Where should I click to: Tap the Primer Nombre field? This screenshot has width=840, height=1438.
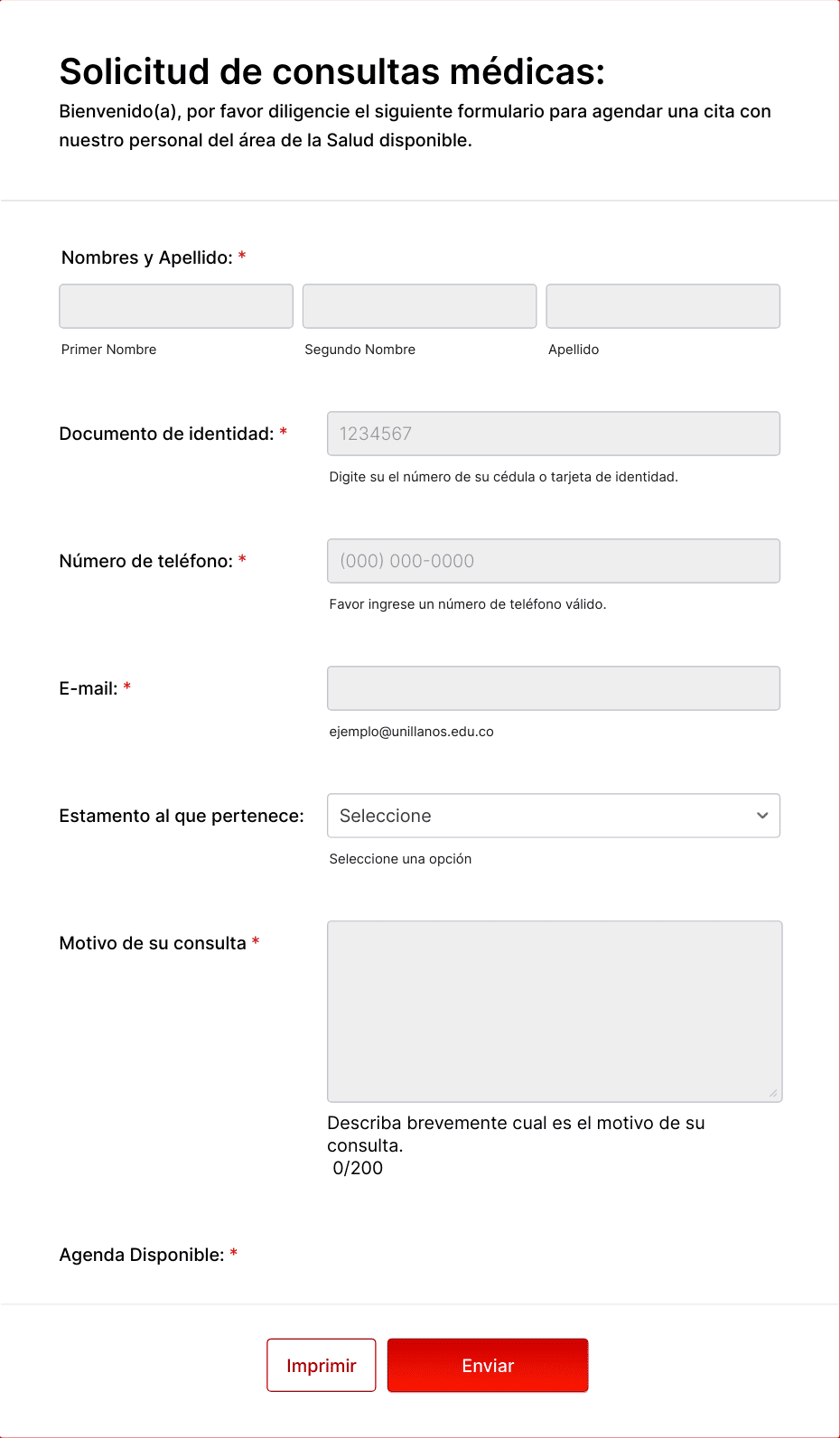[x=176, y=306]
